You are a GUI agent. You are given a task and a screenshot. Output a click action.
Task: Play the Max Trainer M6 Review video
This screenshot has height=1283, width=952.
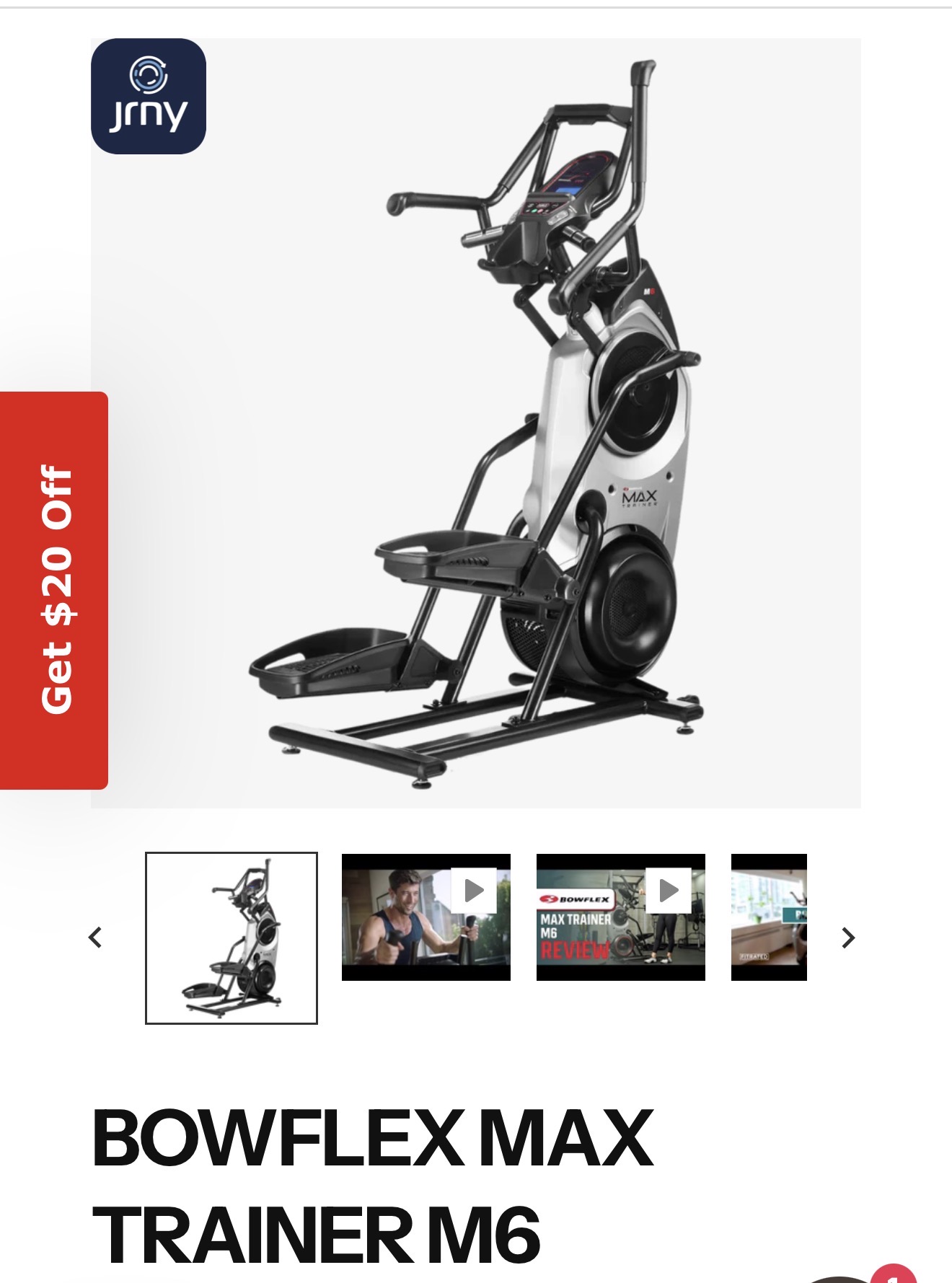click(621, 917)
